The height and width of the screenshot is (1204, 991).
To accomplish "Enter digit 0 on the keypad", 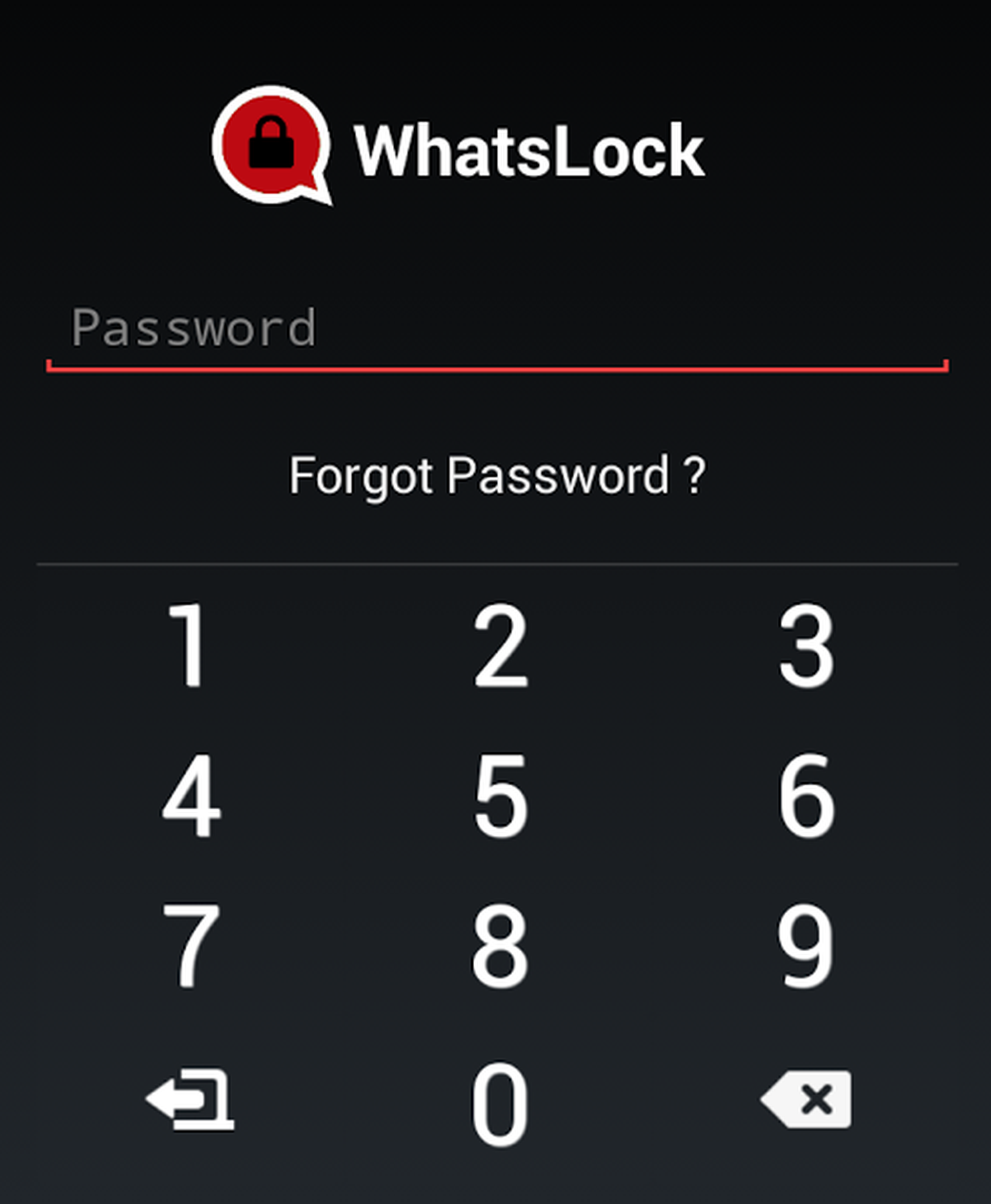I will pos(501,1104).
